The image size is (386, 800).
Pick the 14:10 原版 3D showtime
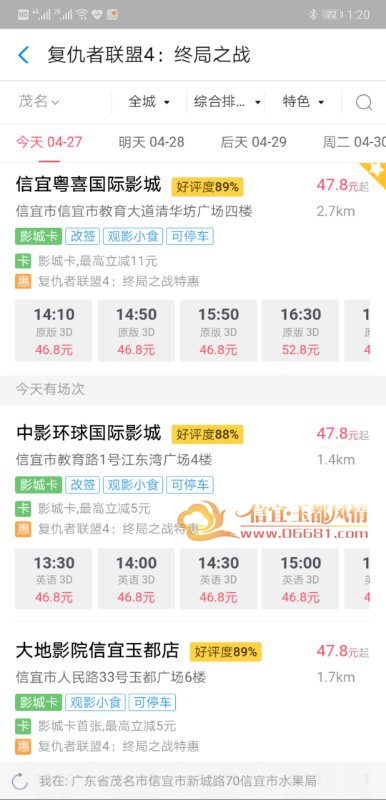(54, 331)
